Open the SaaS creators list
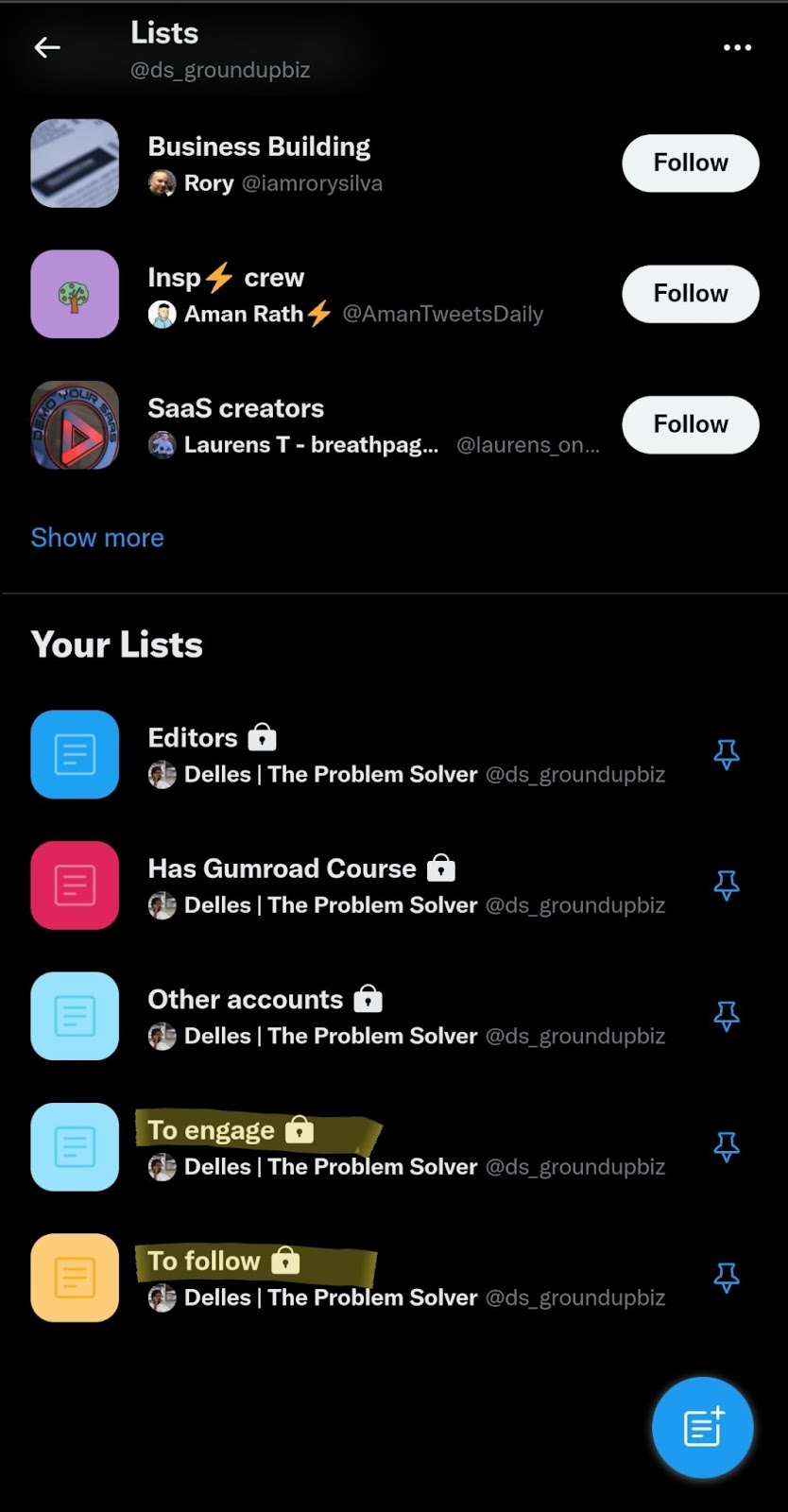This screenshot has width=788, height=1512. pyautogui.click(x=236, y=408)
